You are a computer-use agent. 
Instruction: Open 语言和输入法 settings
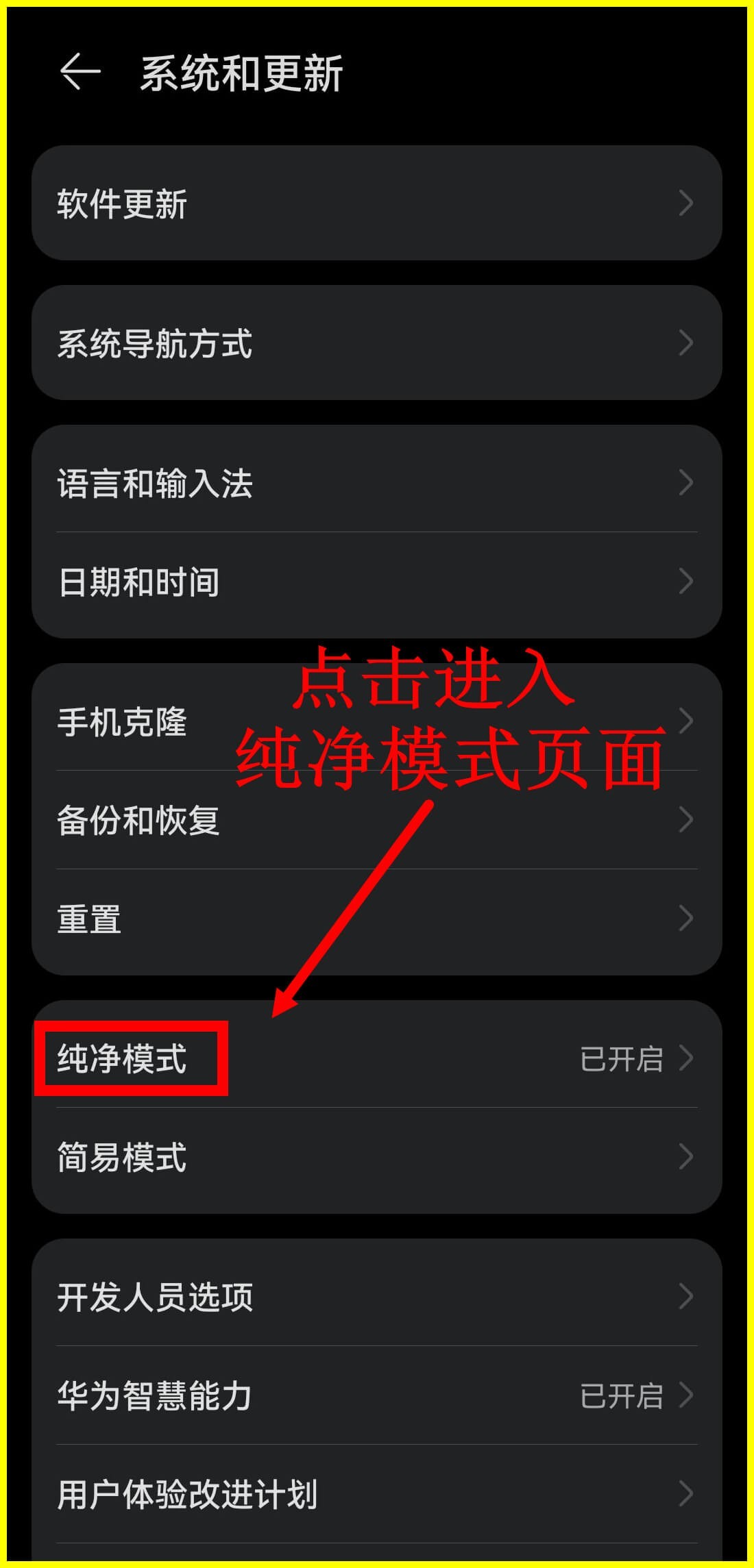click(x=376, y=483)
